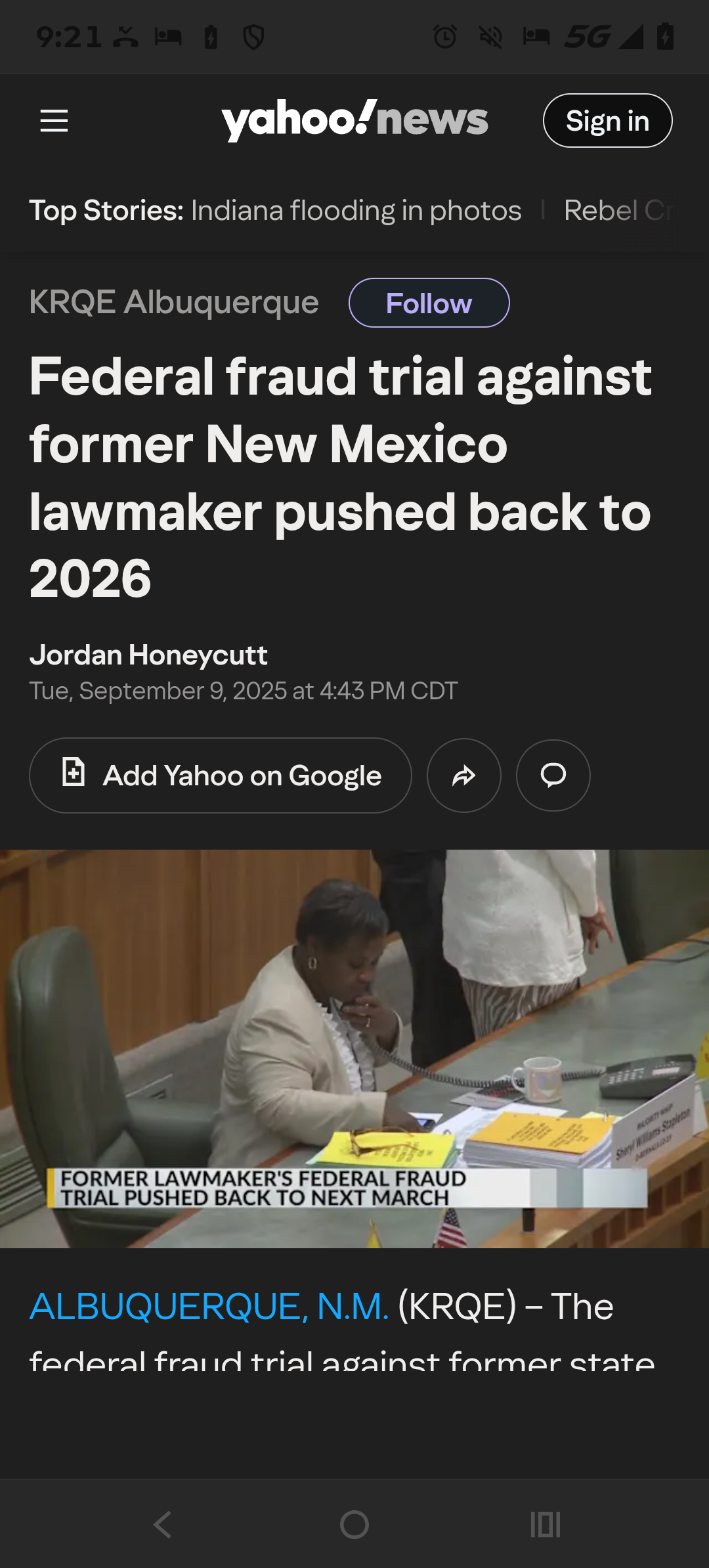Open Indiana flooding in photos story
709x1568 pixels.
click(x=356, y=211)
